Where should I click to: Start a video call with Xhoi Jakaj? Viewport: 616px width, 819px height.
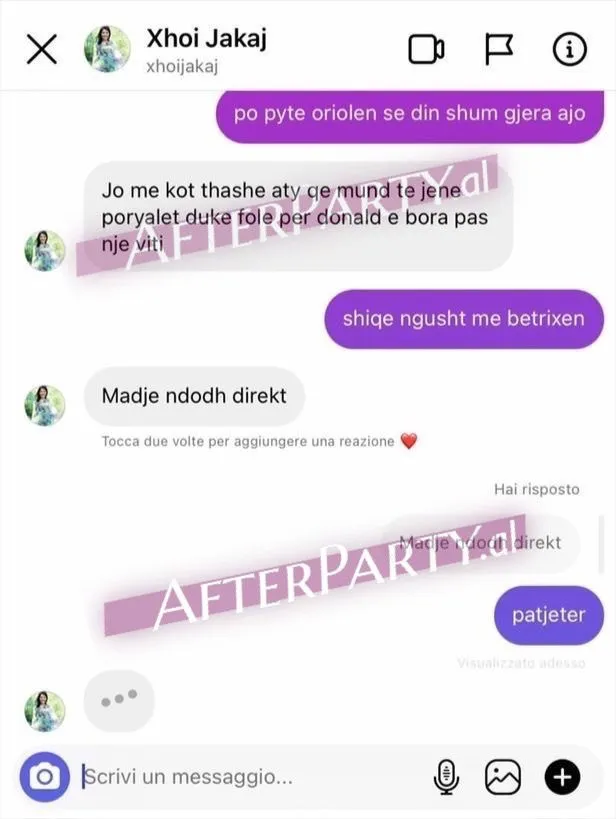tap(427, 49)
